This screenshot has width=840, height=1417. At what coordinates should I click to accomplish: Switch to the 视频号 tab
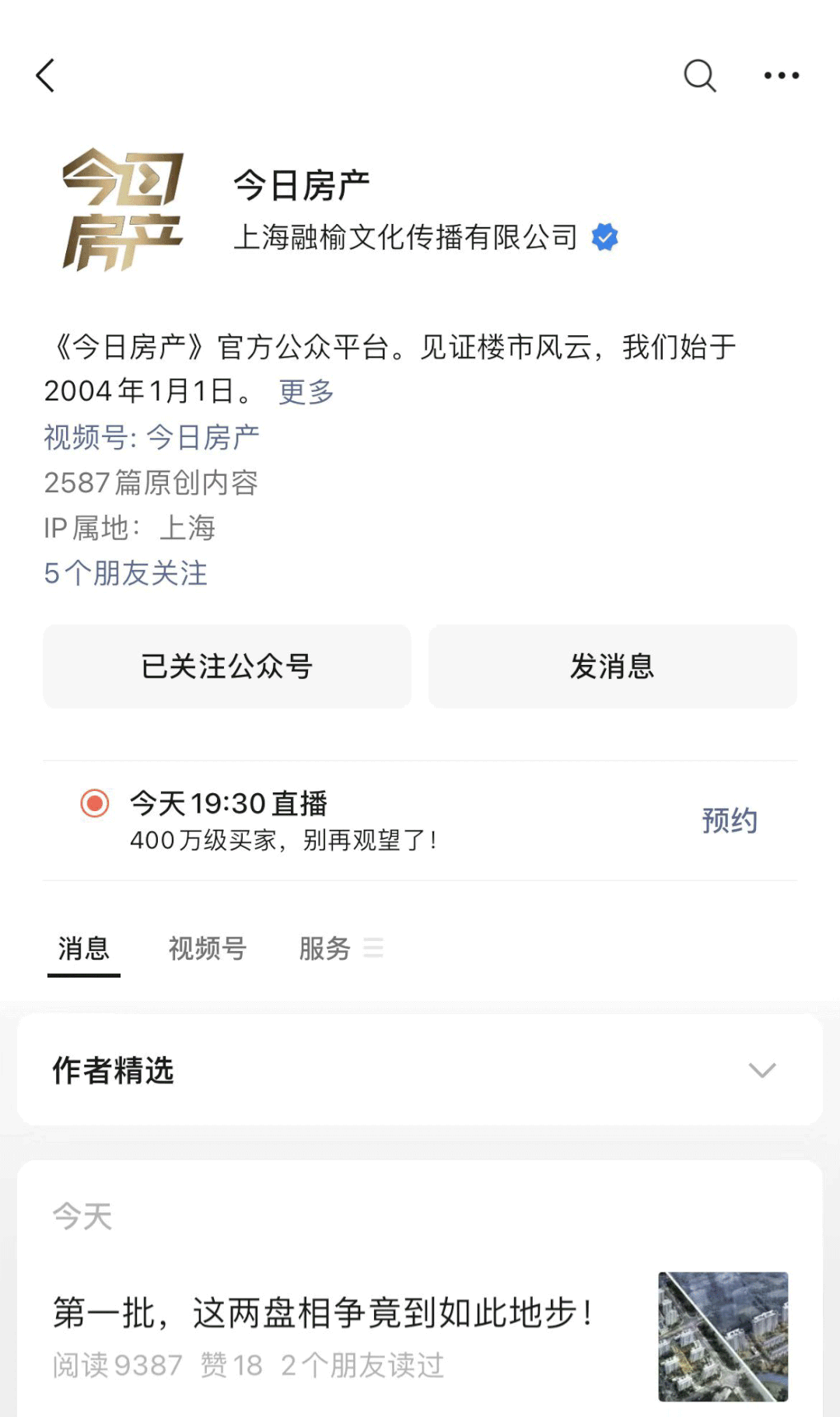pos(207,948)
